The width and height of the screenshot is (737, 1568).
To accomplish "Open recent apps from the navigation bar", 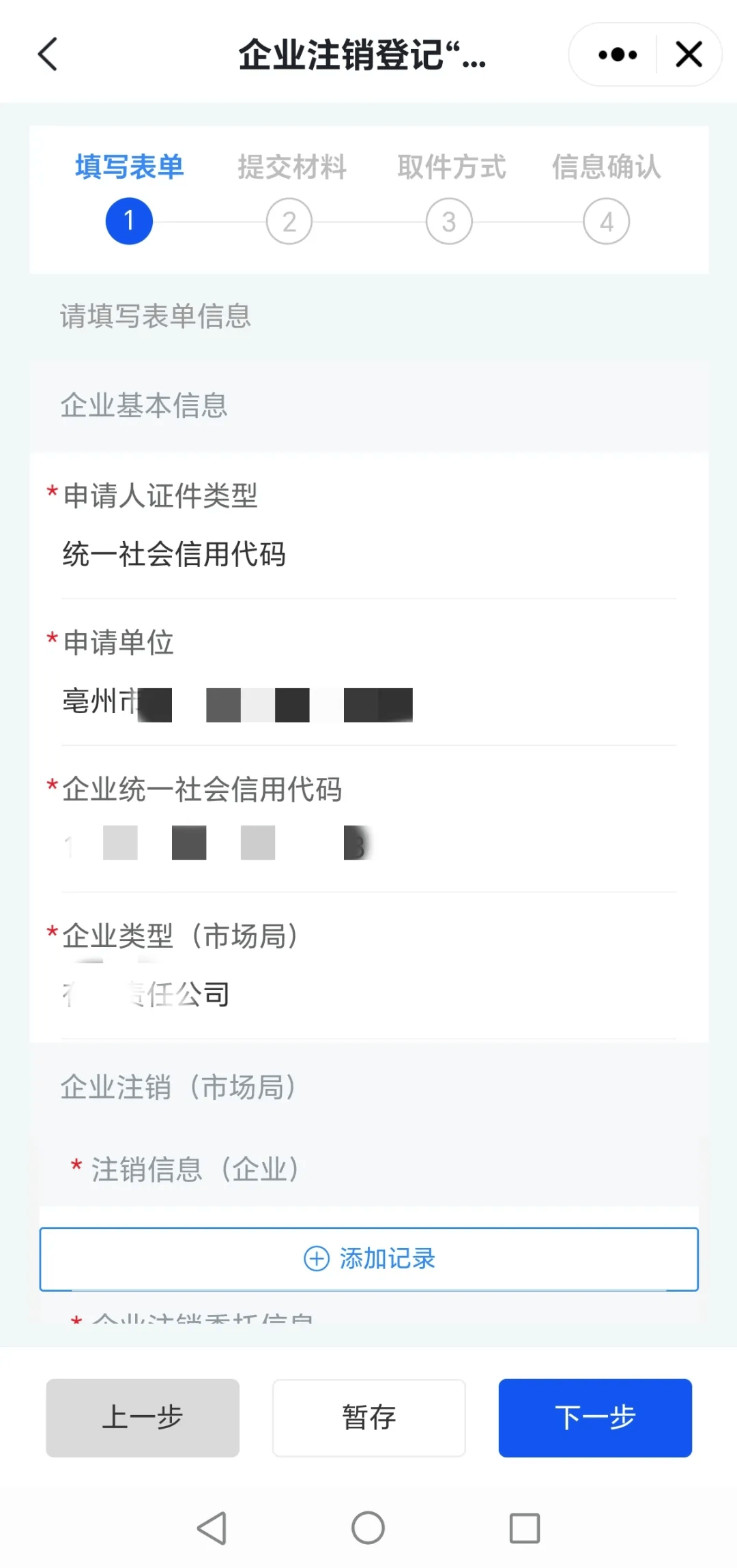I will click(x=525, y=1528).
